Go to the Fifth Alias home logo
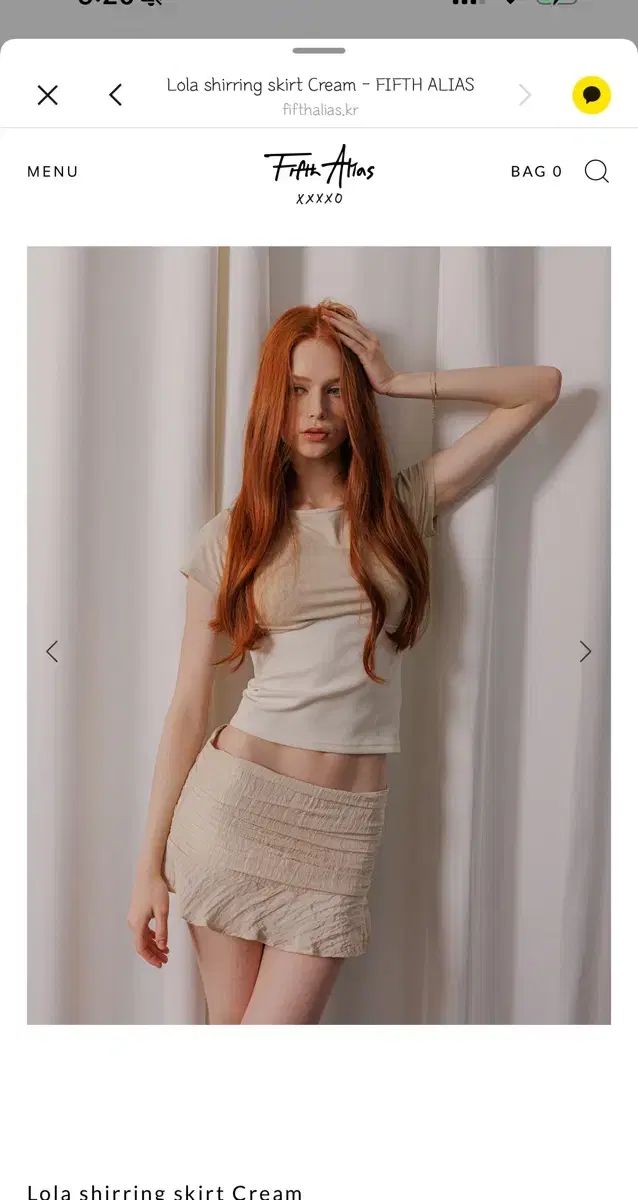638x1200 pixels. coord(319,174)
